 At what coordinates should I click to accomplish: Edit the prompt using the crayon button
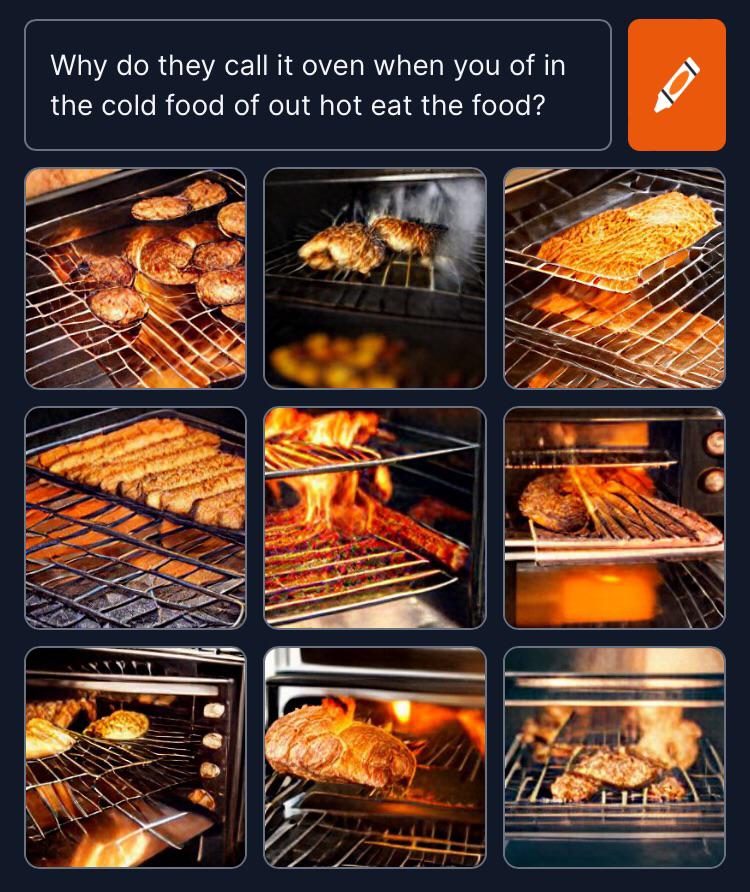pyautogui.click(x=677, y=83)
